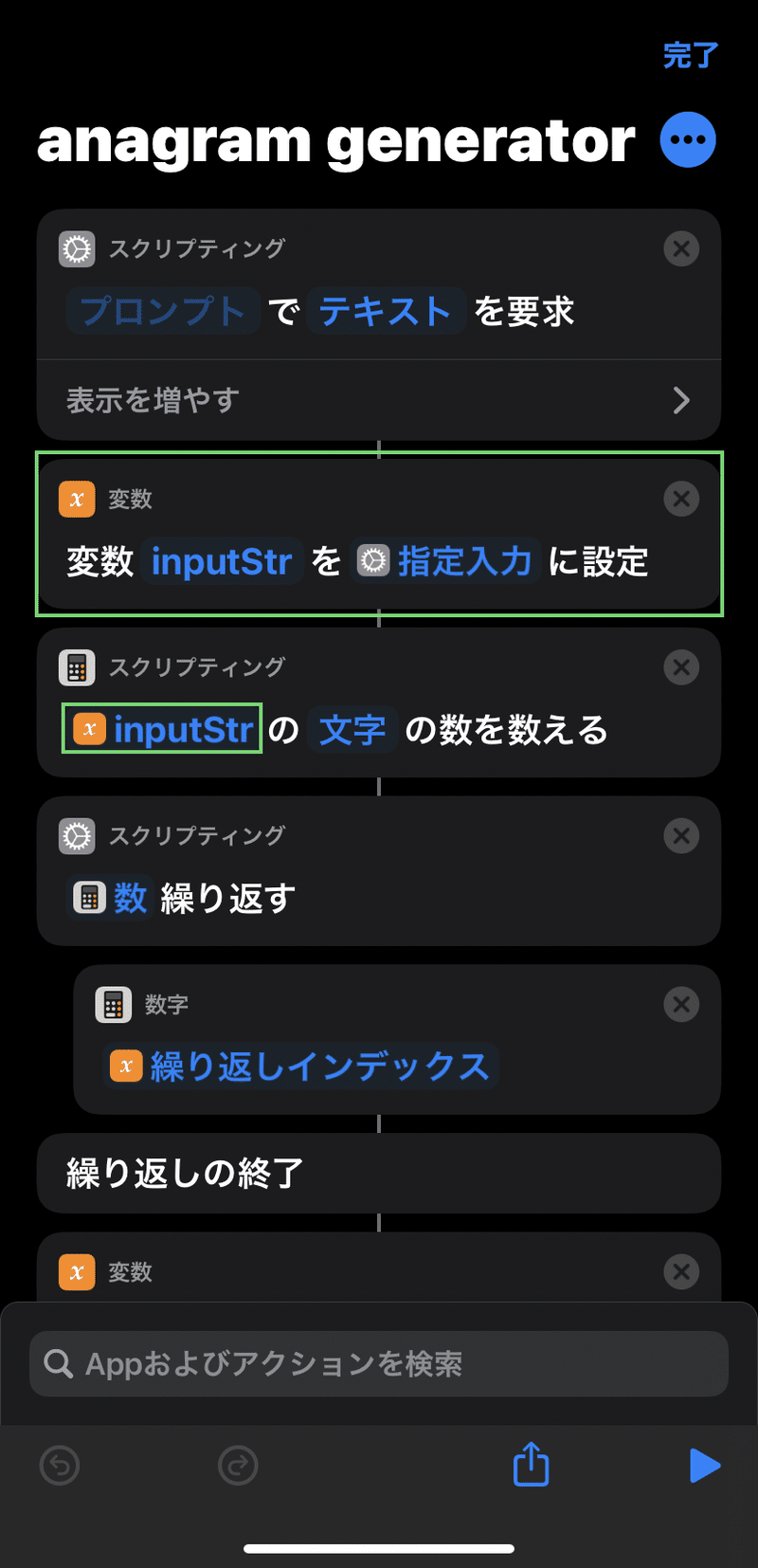Remove the repeat action with its X button
The image size is (758, 1568).
tap(681, 836)
